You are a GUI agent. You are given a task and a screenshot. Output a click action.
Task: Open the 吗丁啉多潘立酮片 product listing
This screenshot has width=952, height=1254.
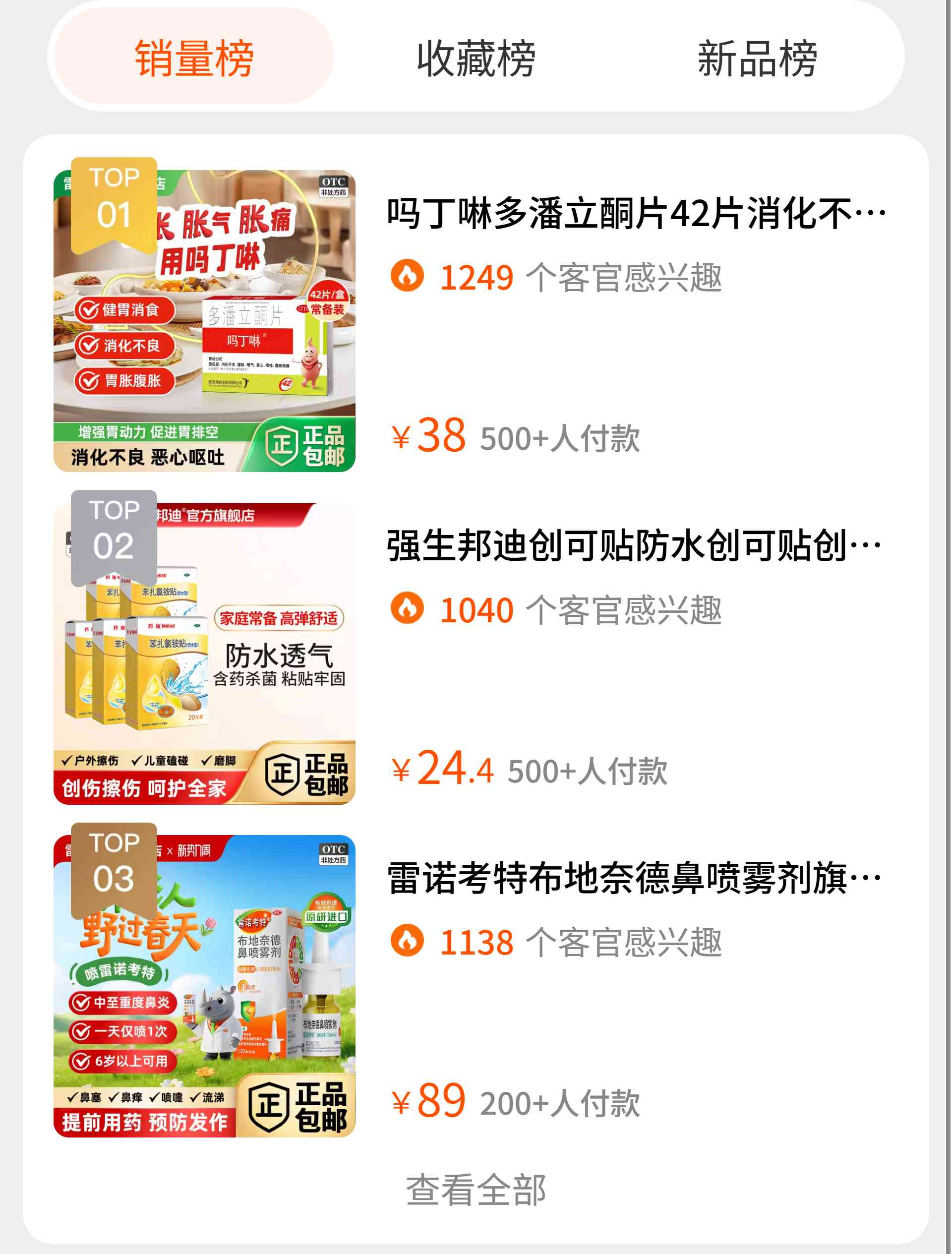coord(635,214)
